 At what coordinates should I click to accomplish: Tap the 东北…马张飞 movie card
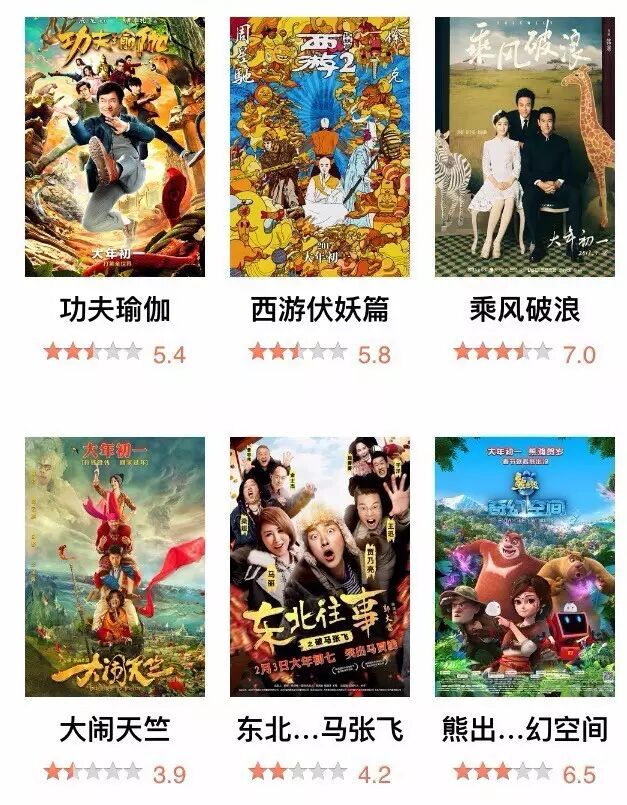(319, 566)
